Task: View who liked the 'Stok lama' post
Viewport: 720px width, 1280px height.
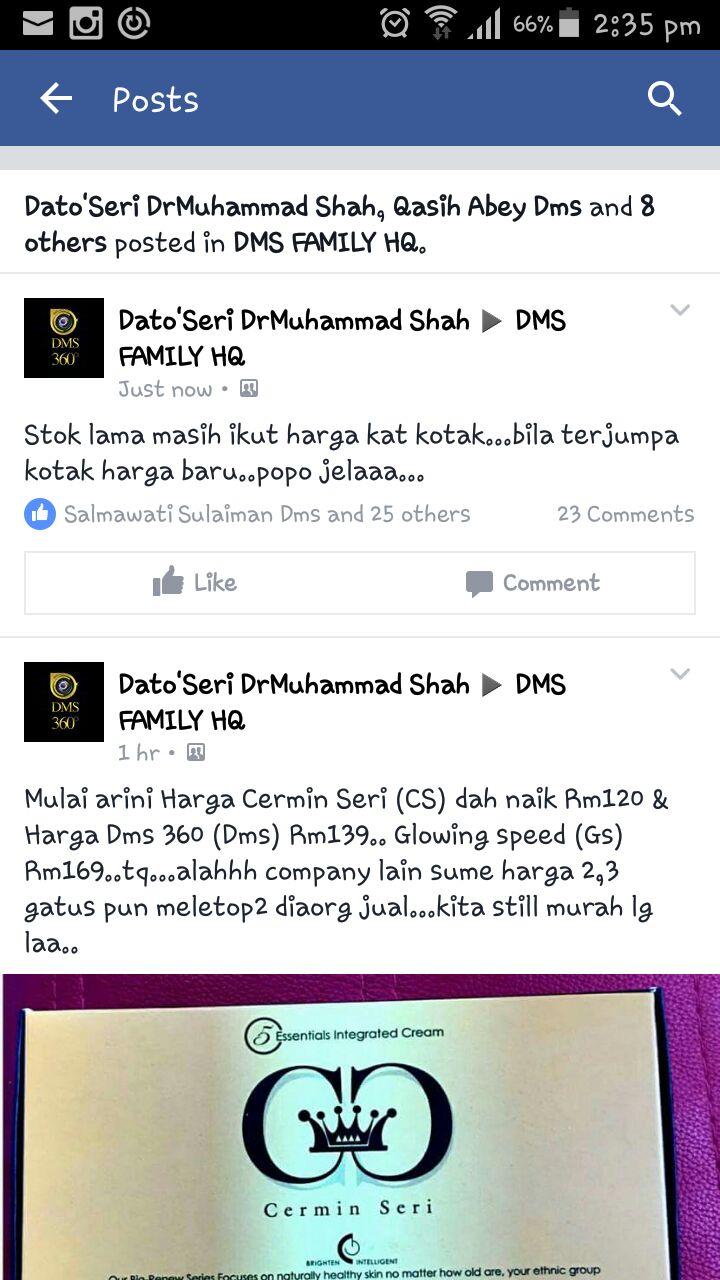Action: 247,514
